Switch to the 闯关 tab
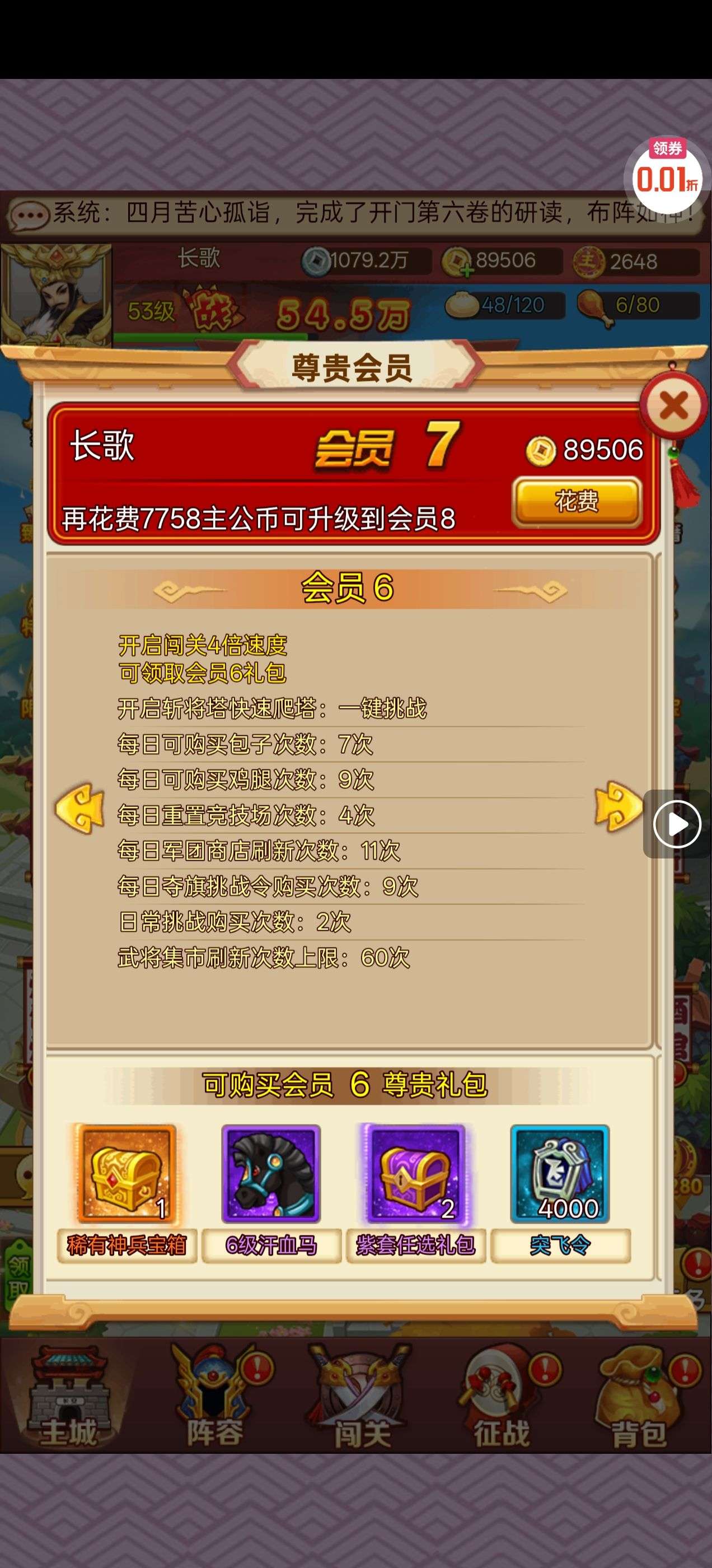This screenshot has height=1568, width=712. [360, 1400]
